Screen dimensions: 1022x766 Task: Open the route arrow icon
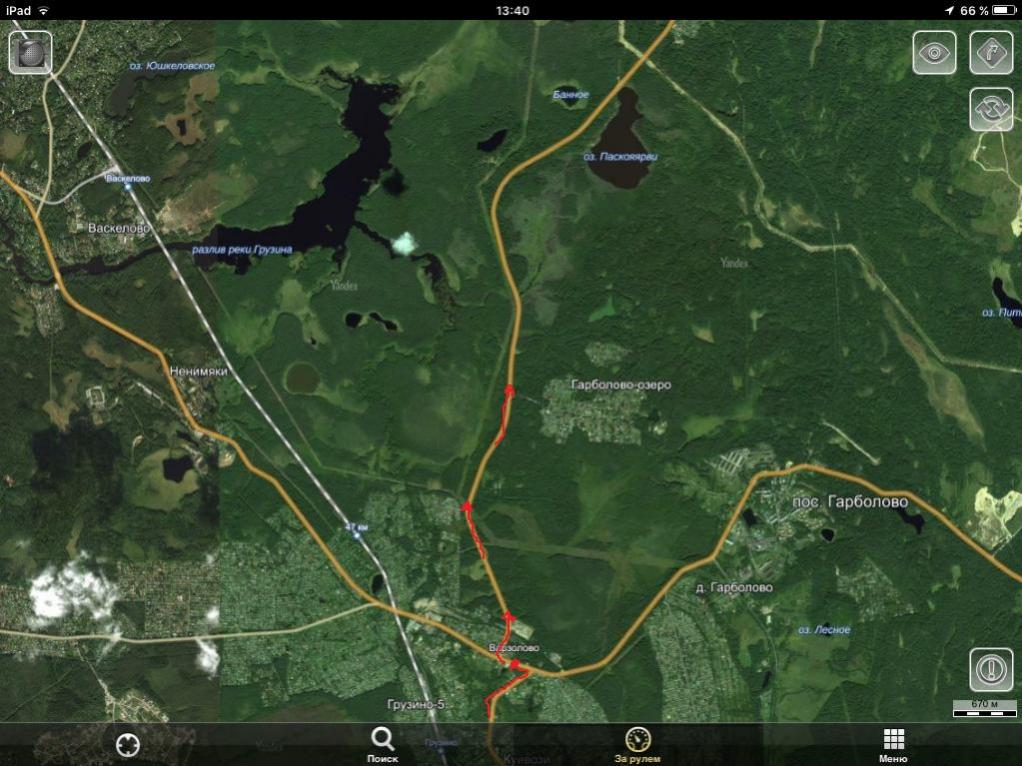pyautogui.click(x=991, y=52)
